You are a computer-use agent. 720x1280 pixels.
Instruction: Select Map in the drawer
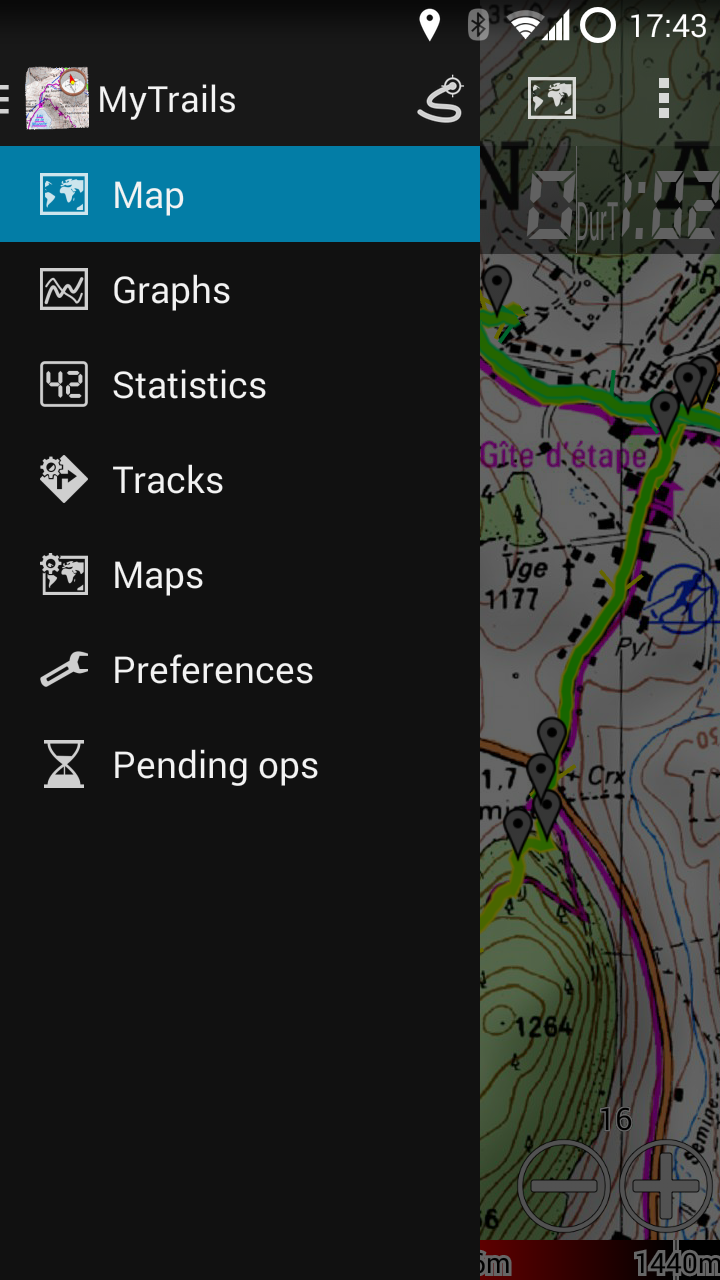(x=240, y=195)
